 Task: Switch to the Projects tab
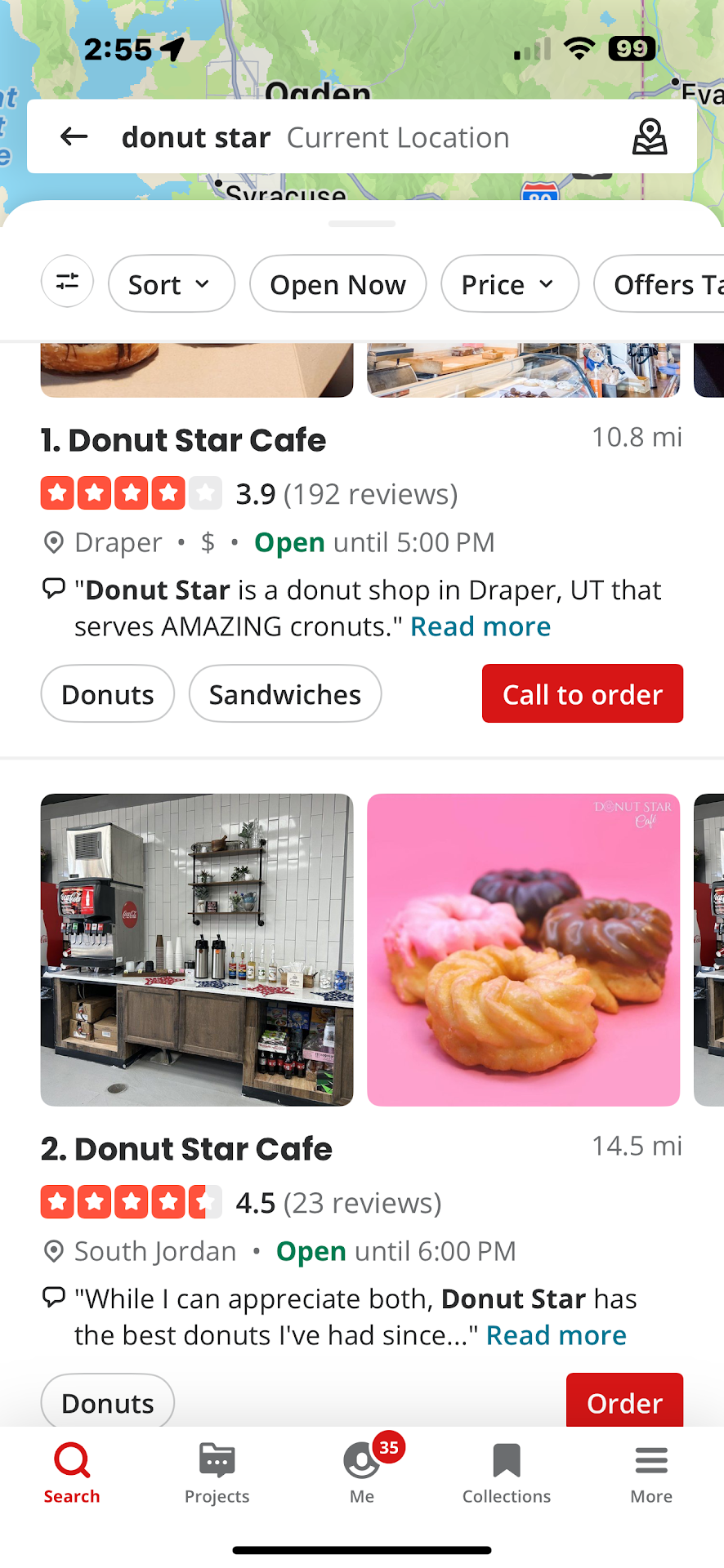click(x=217, y=1472)
